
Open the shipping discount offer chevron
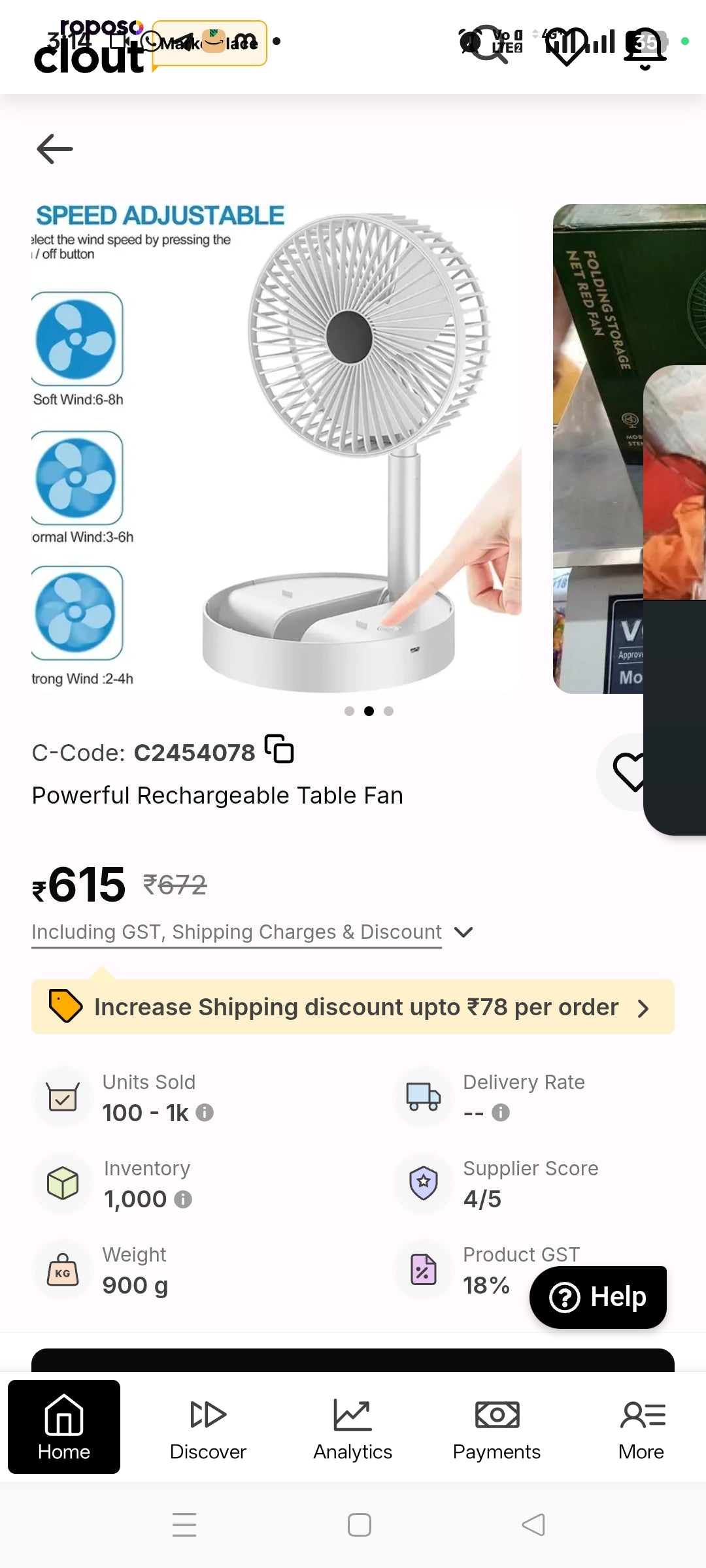[644, 1007]
